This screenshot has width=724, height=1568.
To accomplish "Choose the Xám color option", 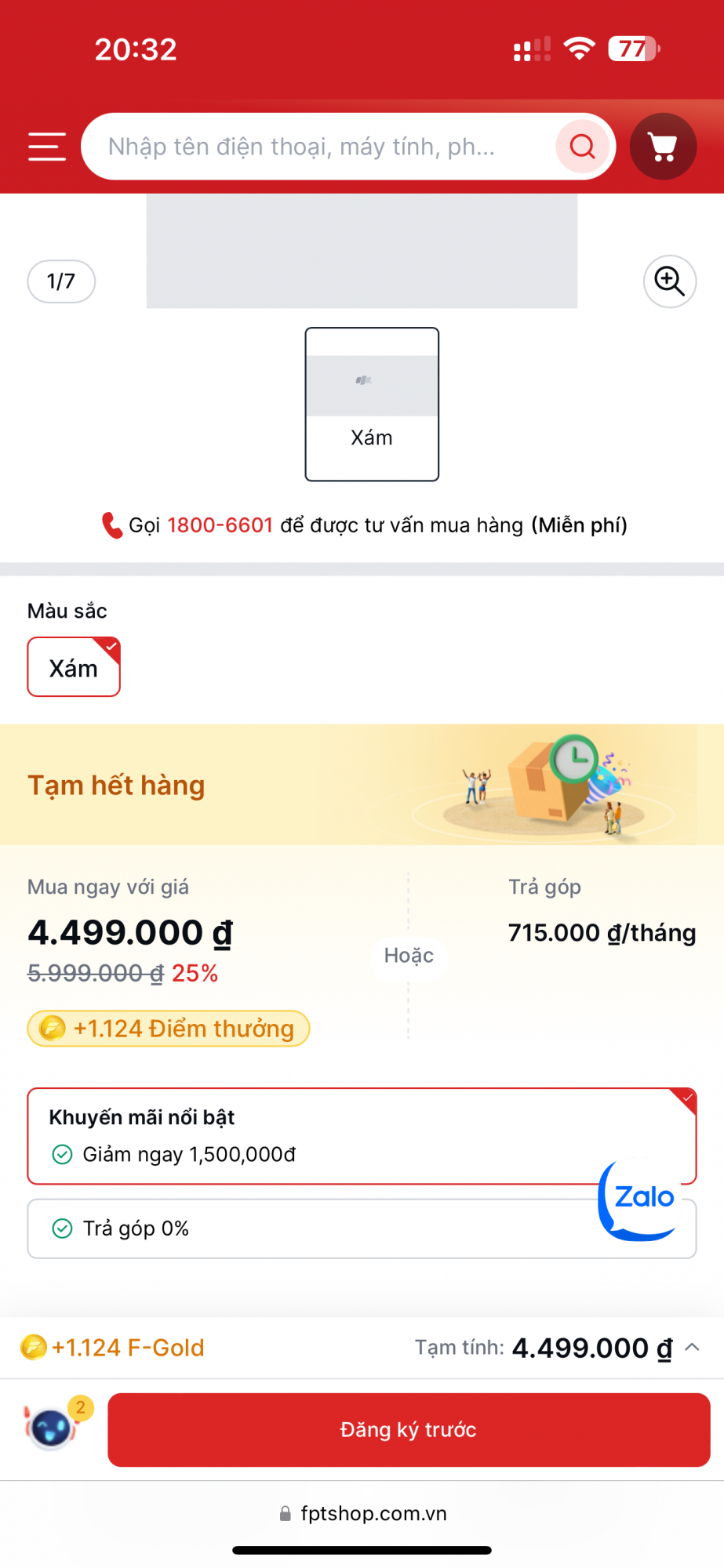I will click(x=74, y=667).
